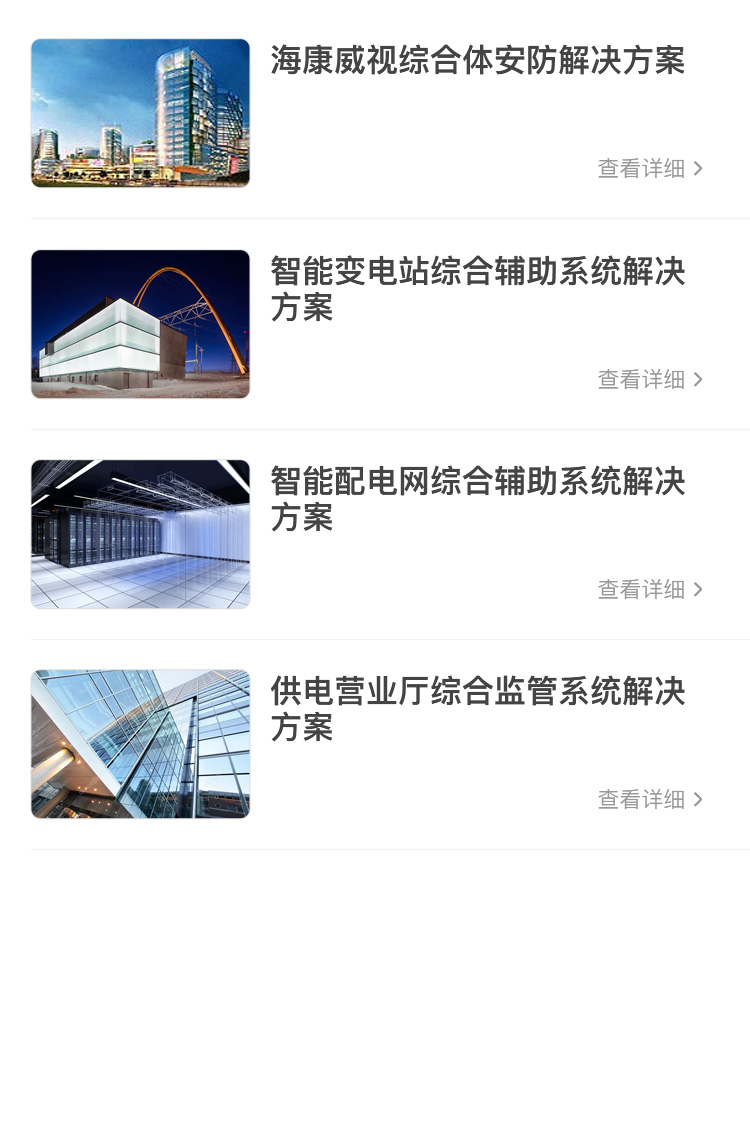Show details for 供电营业厅综合监管系统解决方案
Screen dimensions: 750x1134
(x=650, y=800)
